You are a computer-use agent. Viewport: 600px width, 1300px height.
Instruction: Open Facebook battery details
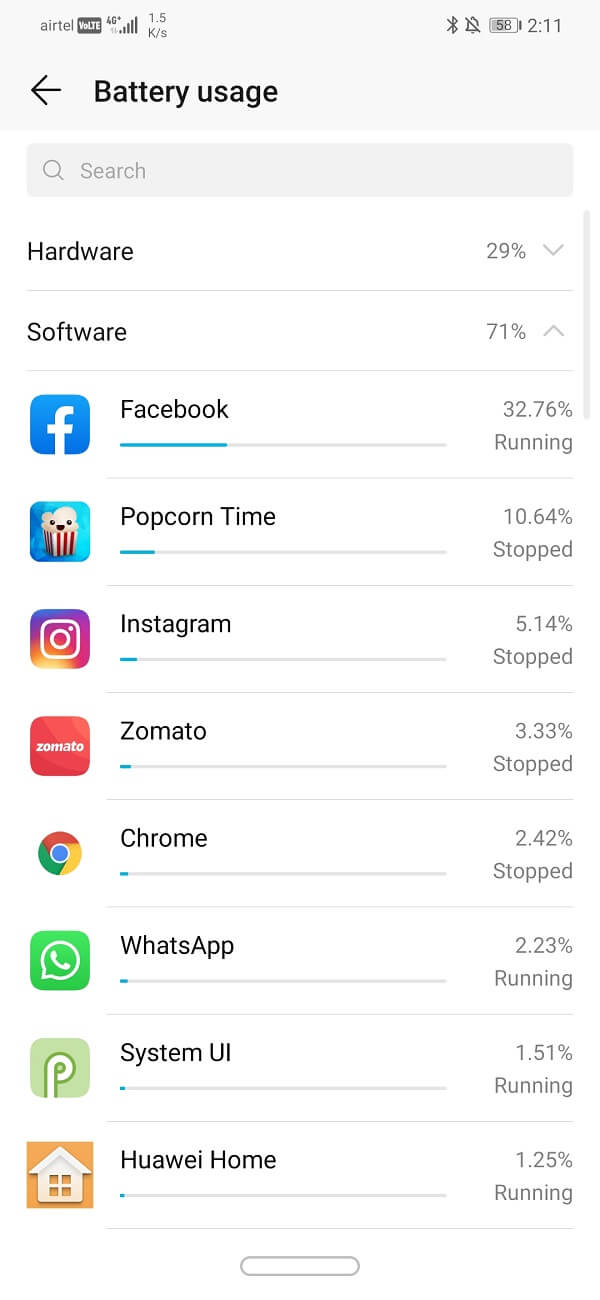300,425
